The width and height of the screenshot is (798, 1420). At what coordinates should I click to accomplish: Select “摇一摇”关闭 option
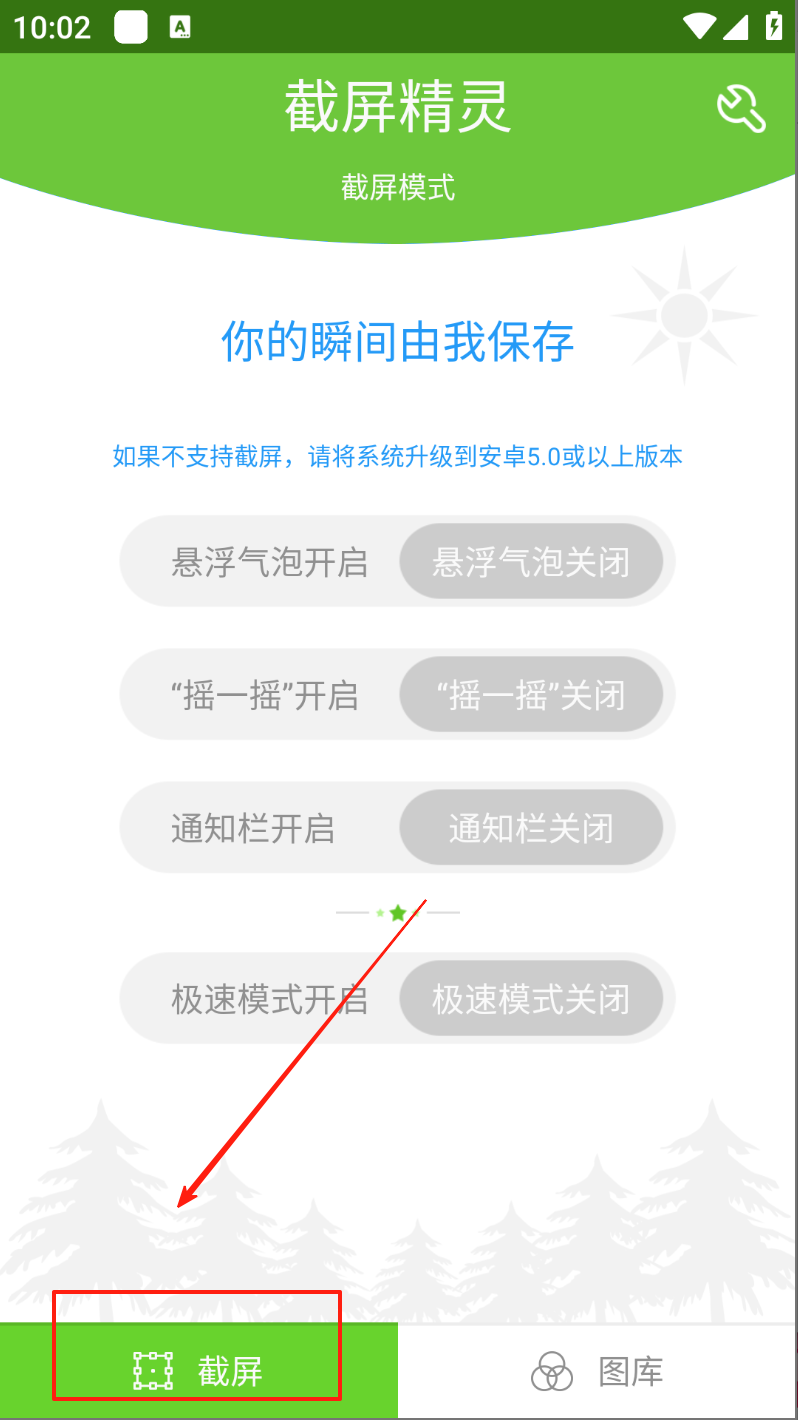531,695
